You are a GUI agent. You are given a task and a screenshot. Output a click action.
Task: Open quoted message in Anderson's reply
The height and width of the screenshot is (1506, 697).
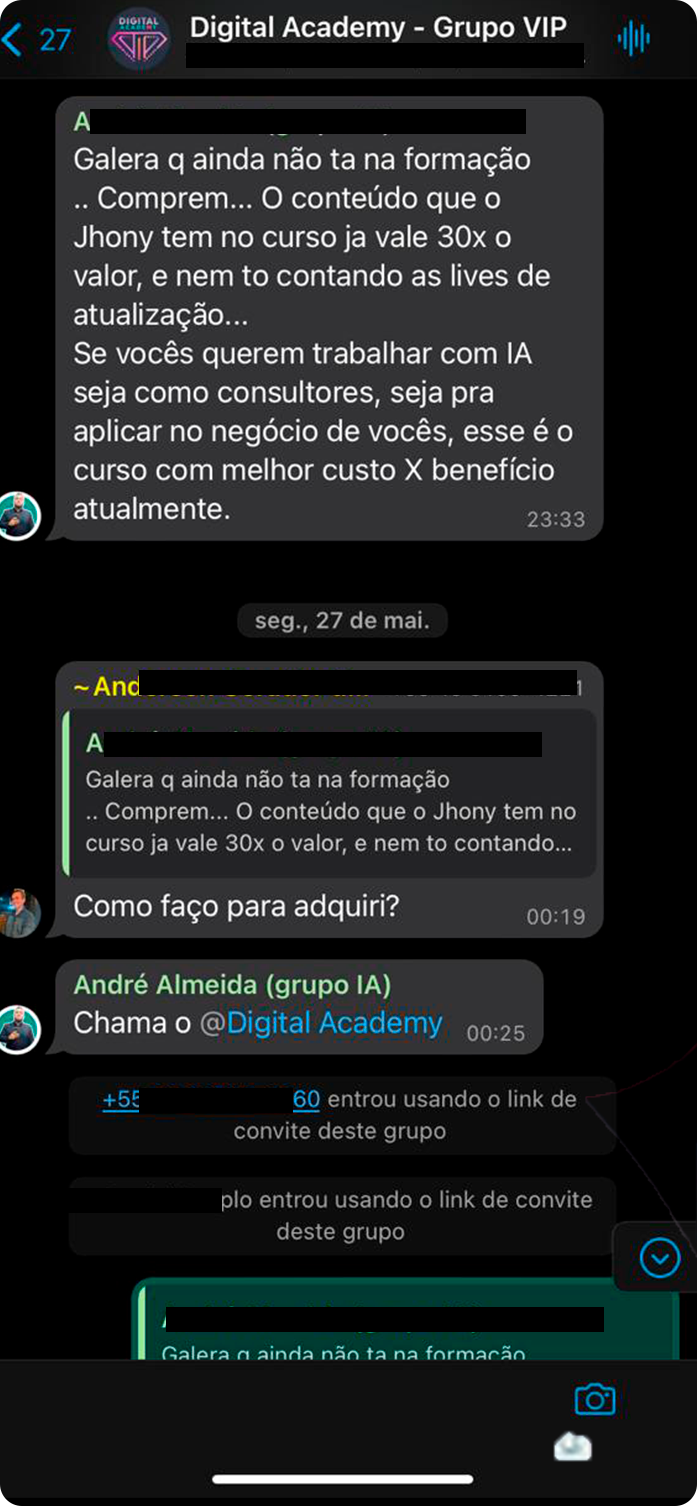tap(331, 794)
